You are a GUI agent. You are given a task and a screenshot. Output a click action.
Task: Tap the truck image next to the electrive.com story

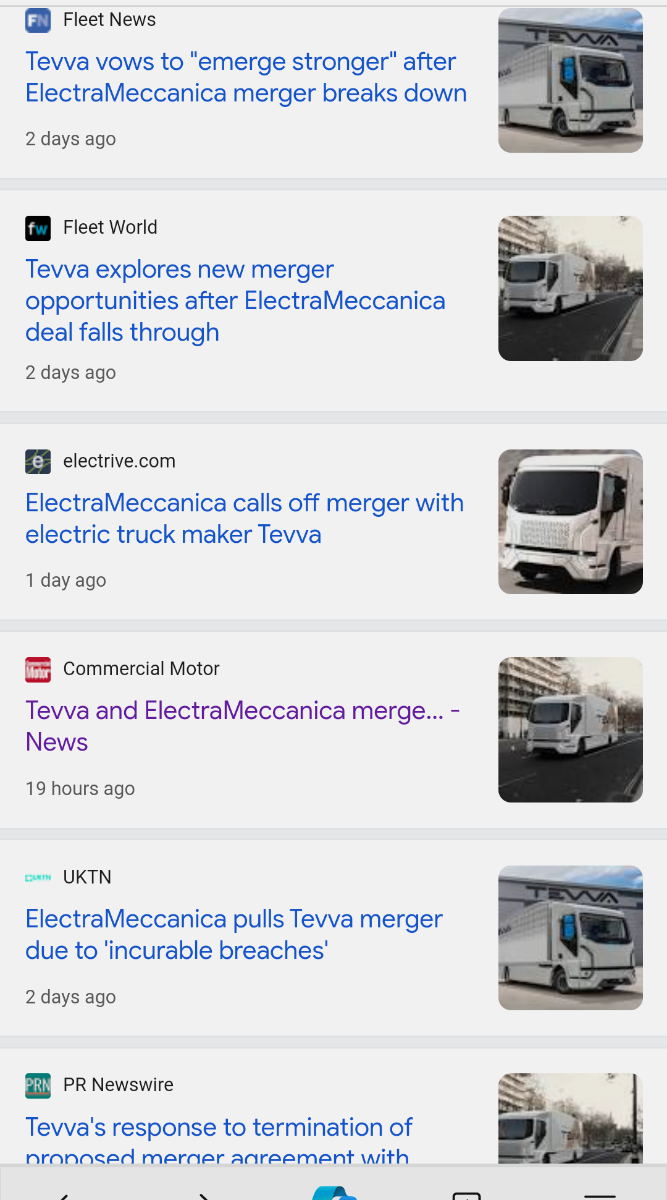[x=570, y=521]
